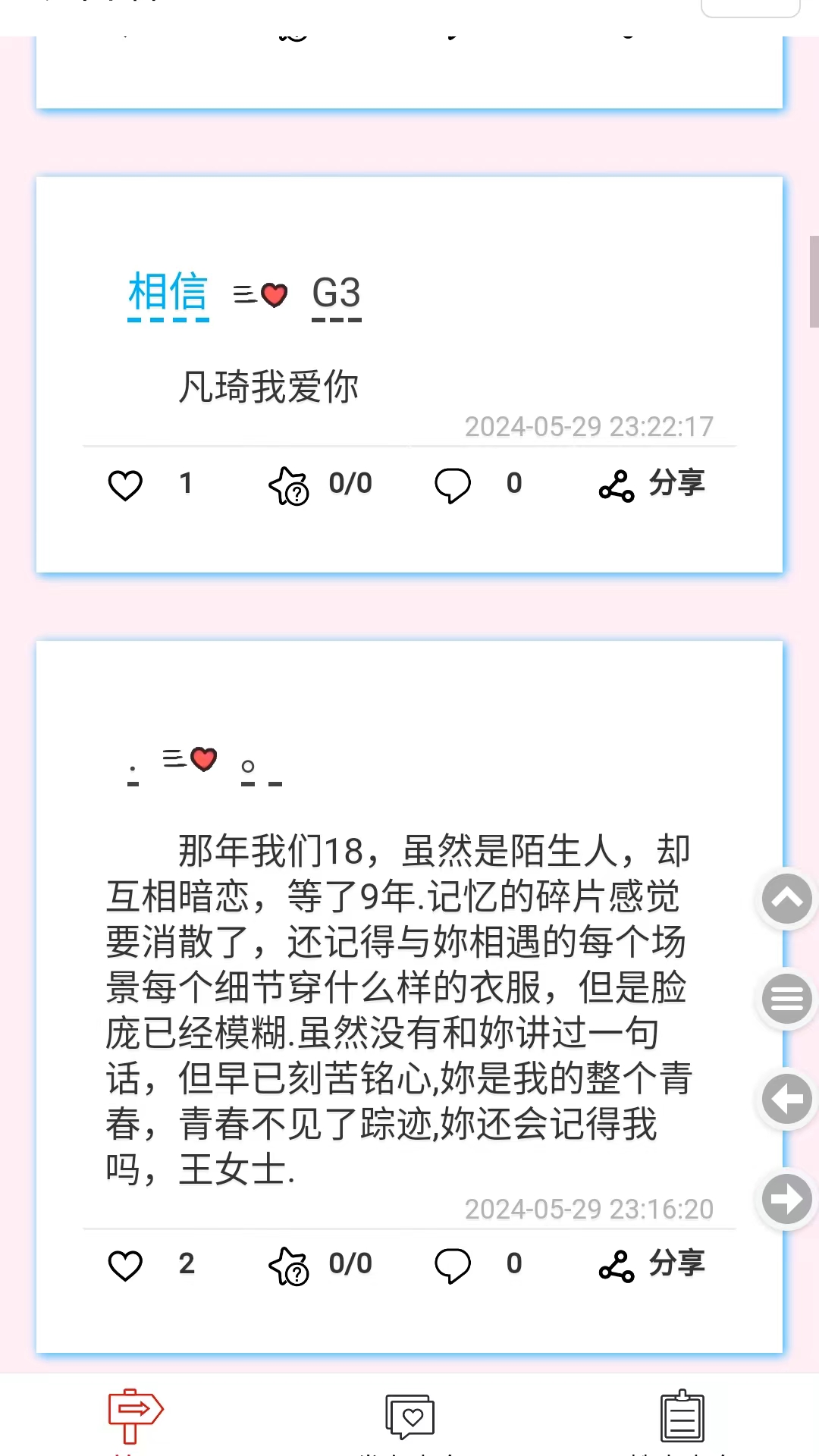Open the floating menu button
The width and height of the screenshot is (819, 1456).
pos(787,999)
